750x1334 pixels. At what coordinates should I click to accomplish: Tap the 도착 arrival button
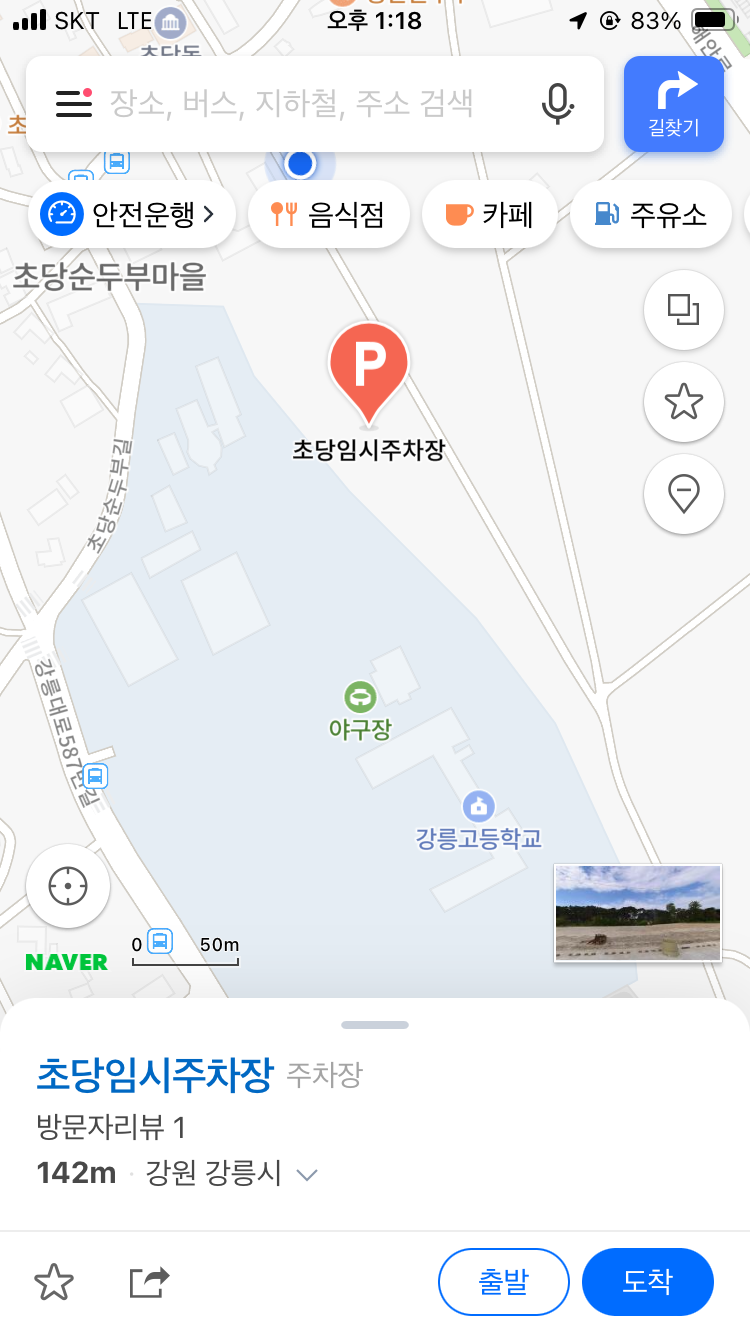647,1281
